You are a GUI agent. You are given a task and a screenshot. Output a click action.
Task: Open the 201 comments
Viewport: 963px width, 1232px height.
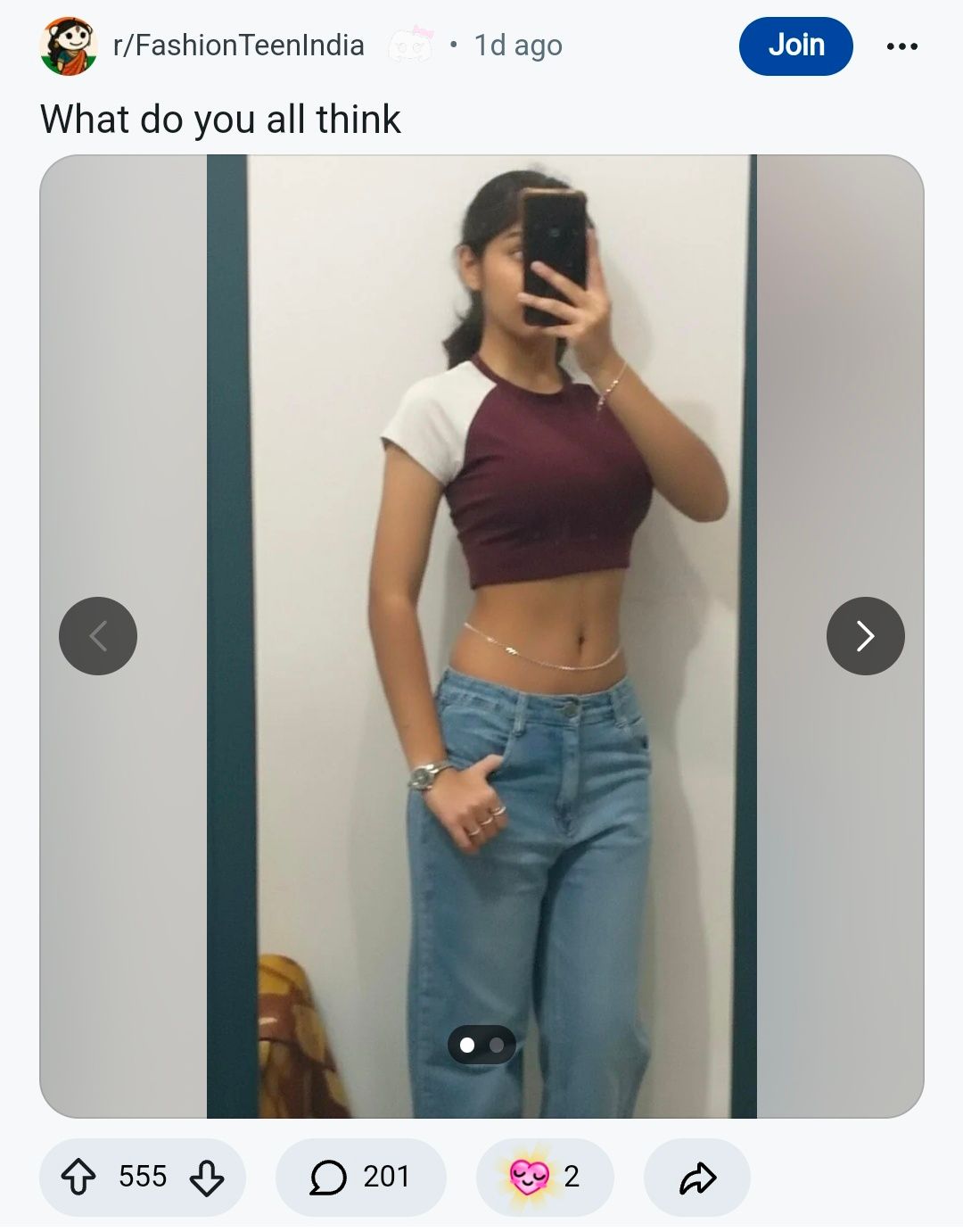[360, 1177]
